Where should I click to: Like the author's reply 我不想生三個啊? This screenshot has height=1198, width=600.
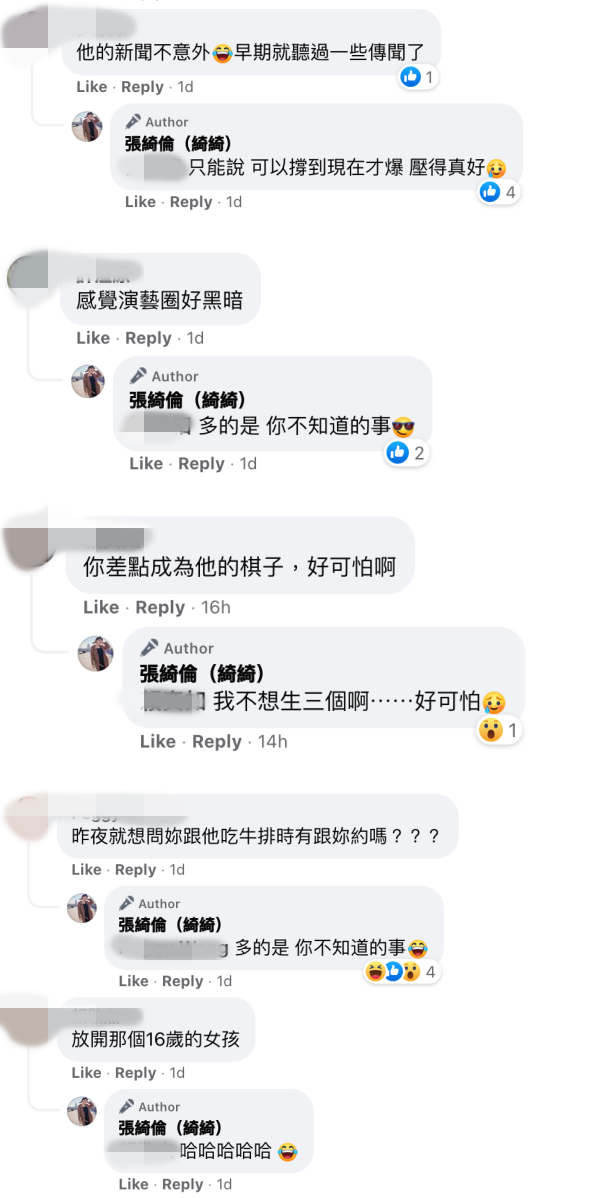(158, 741)
